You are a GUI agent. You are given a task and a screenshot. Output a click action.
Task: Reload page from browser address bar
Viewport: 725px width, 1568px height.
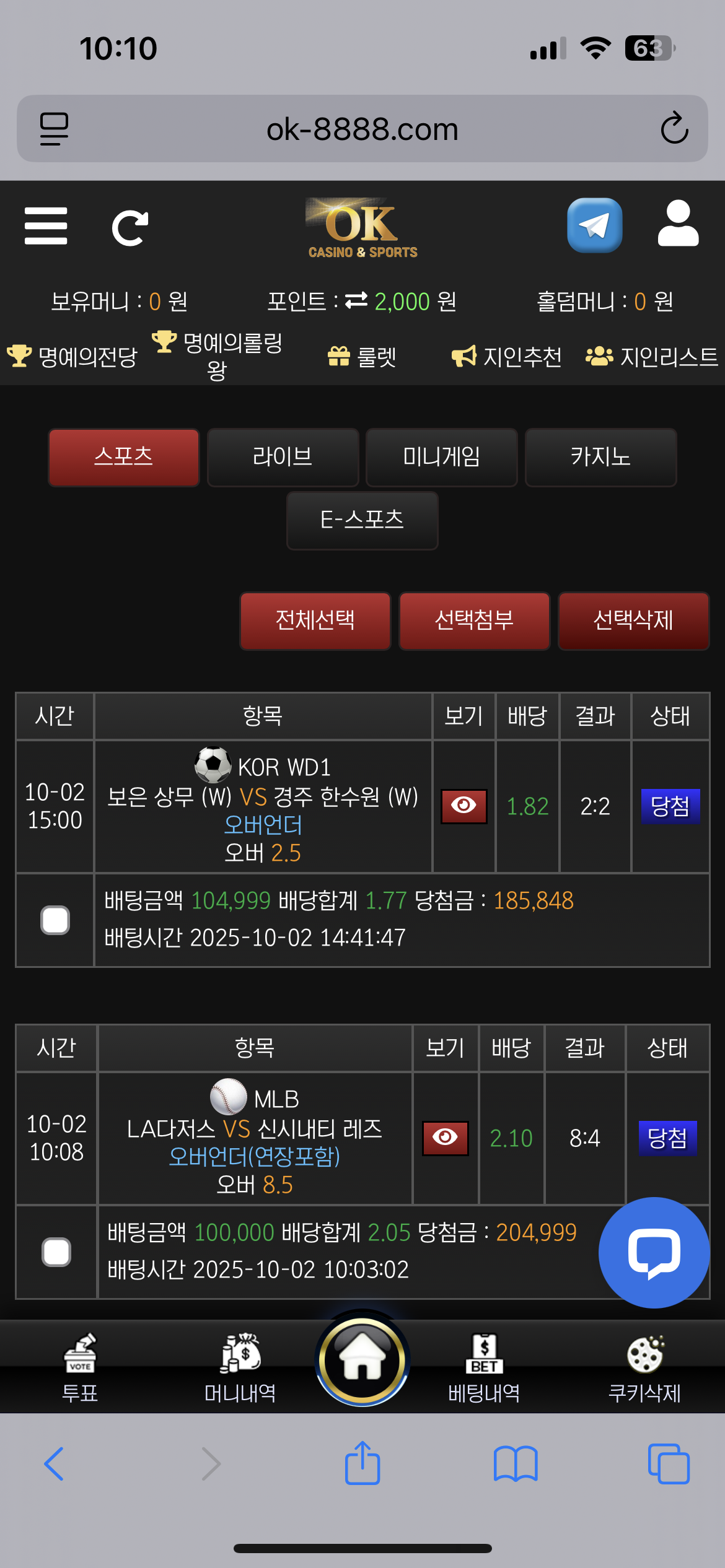click(x=674, y=129)
